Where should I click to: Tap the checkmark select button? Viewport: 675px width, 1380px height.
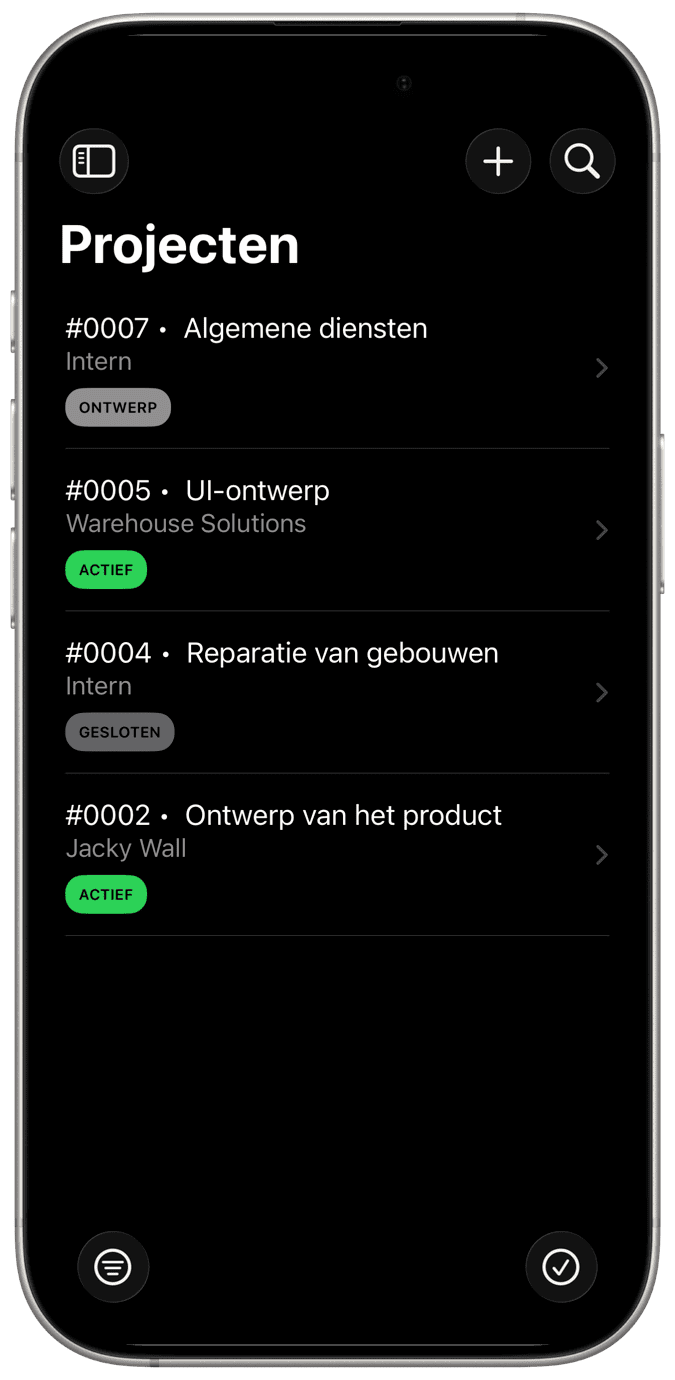[x=561, y=1267]
